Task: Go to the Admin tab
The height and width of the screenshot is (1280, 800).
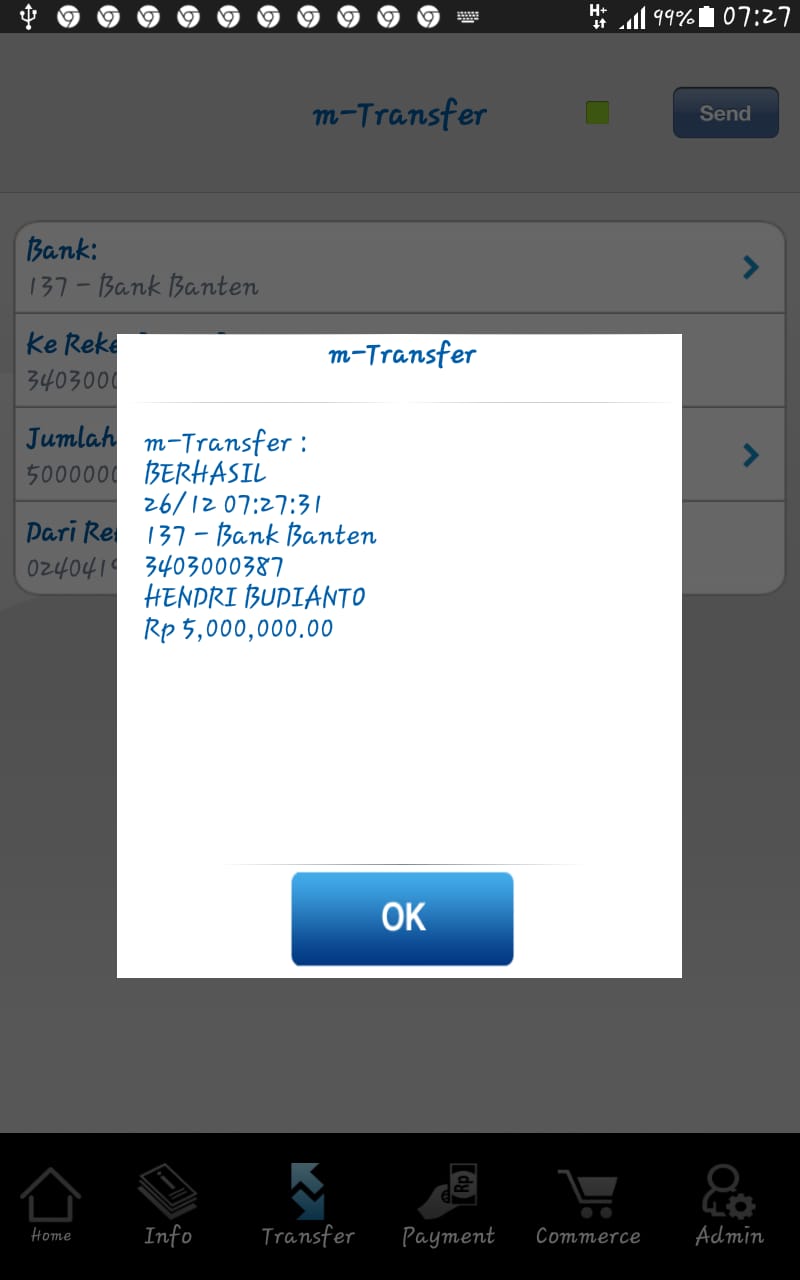Action: [x=729, y=1205]
